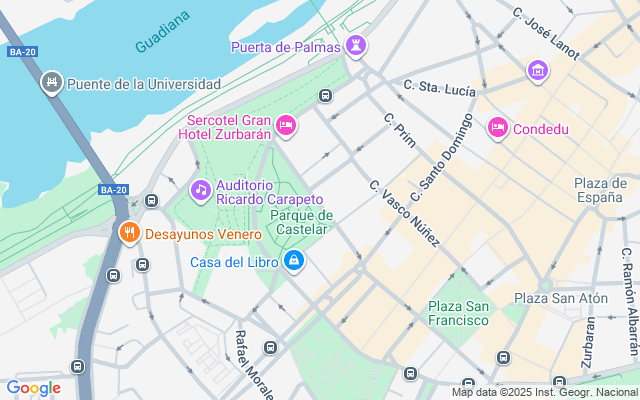Select the Puente de la Universidad marker
This screenshot has height=400, width=640.
[x=51, y=83]
